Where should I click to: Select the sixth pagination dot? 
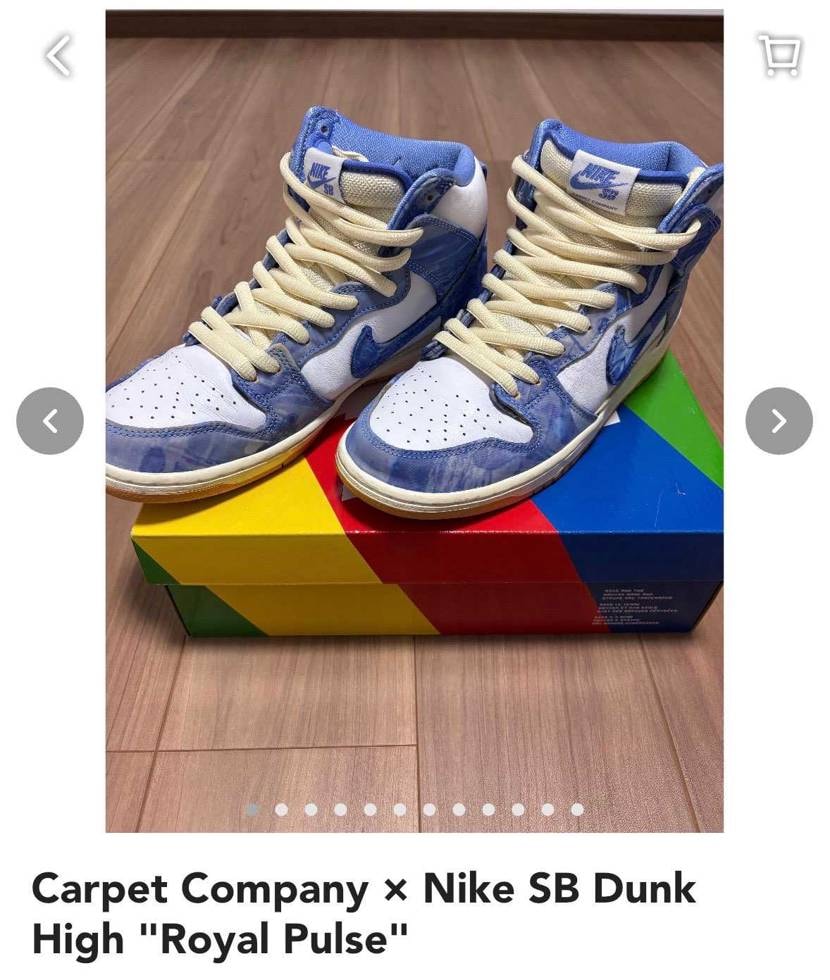coord(398,808)
